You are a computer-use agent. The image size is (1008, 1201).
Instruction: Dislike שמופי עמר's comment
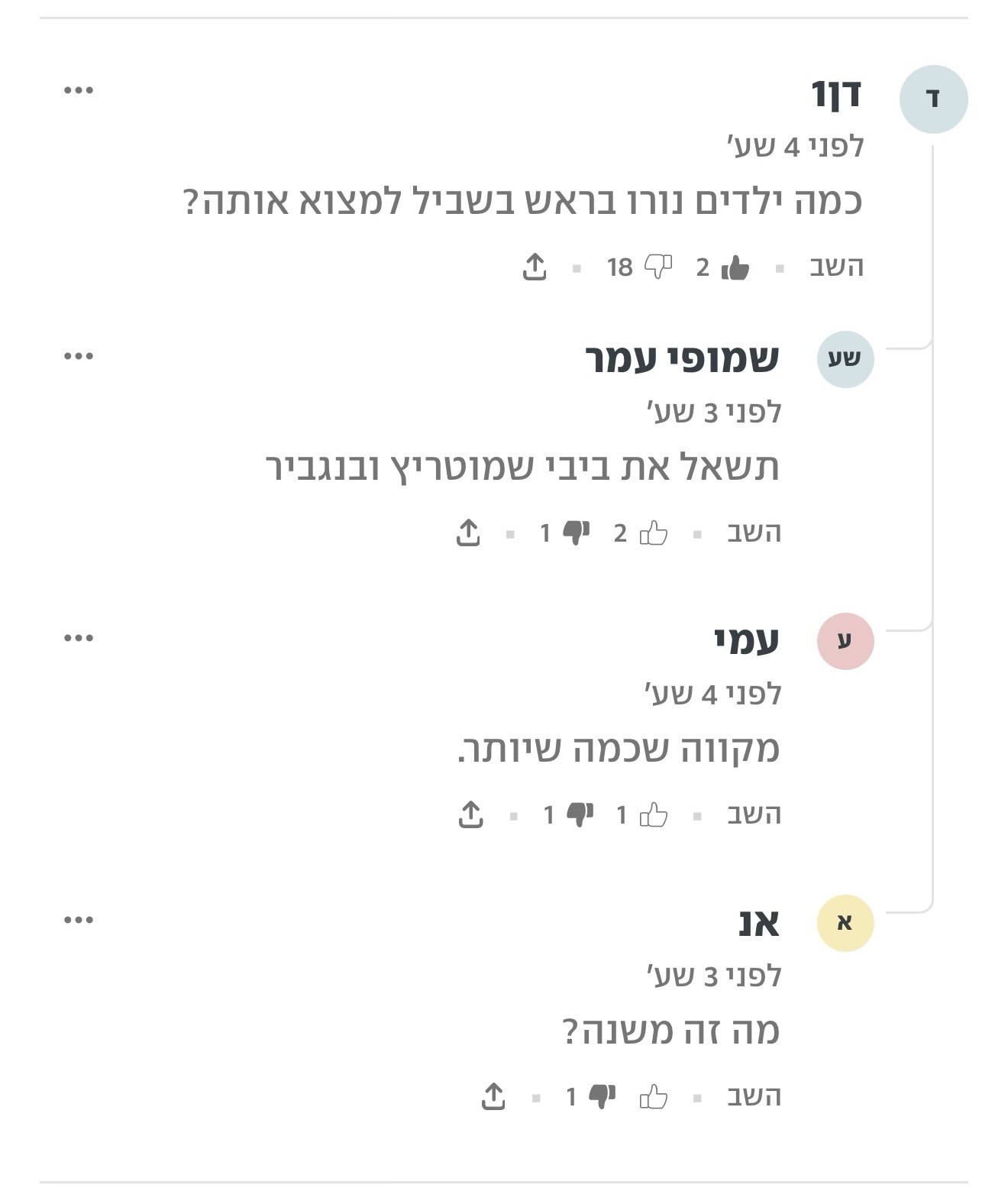pyautogui.click(x=576, y=533)
